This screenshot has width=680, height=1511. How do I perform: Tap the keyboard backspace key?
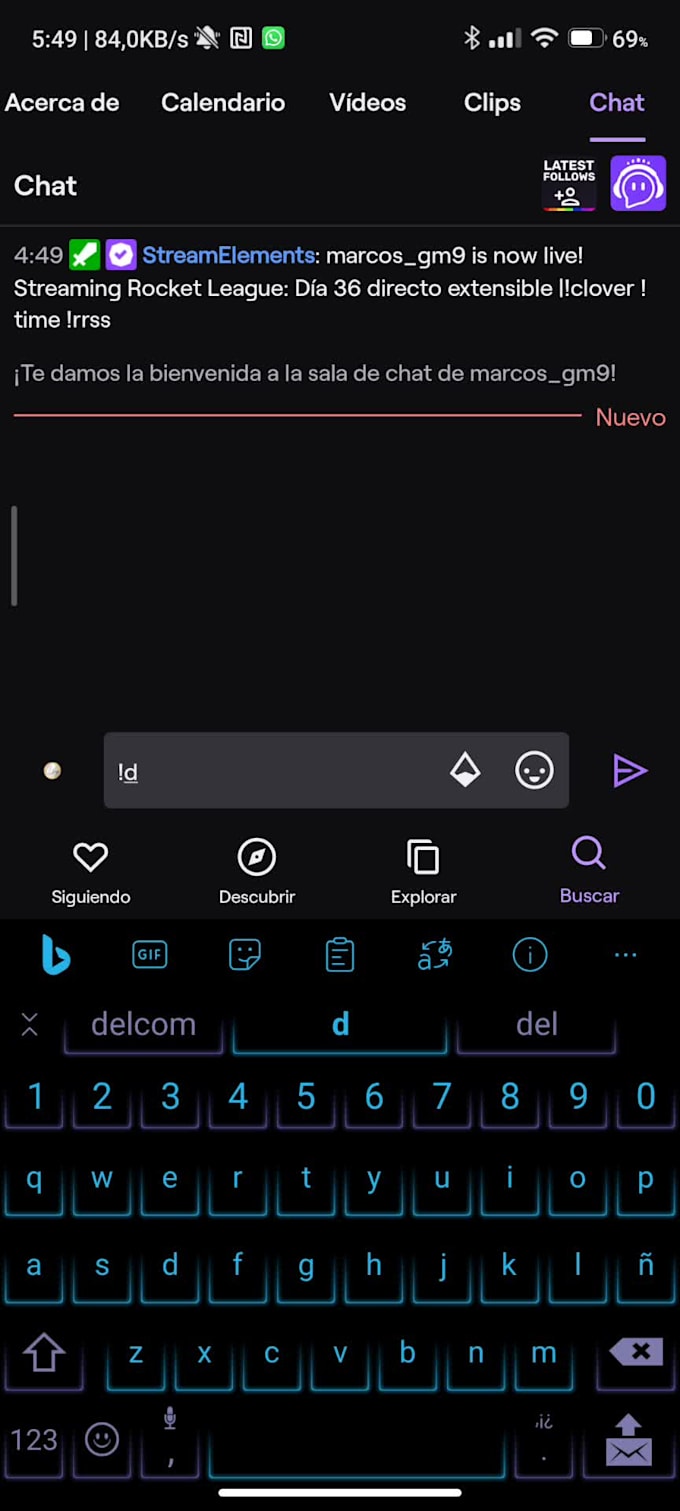click(x=635, y=1353)
